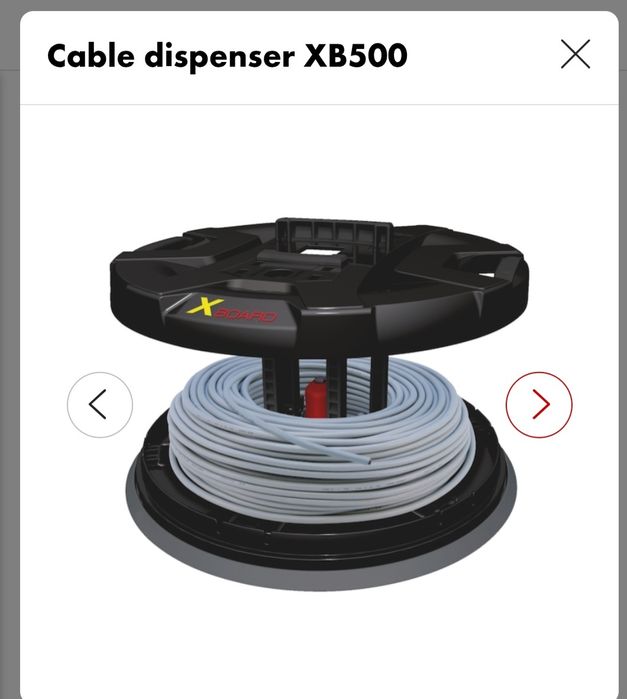Show the previous product image
627x699 pixels.
(100, 404)
